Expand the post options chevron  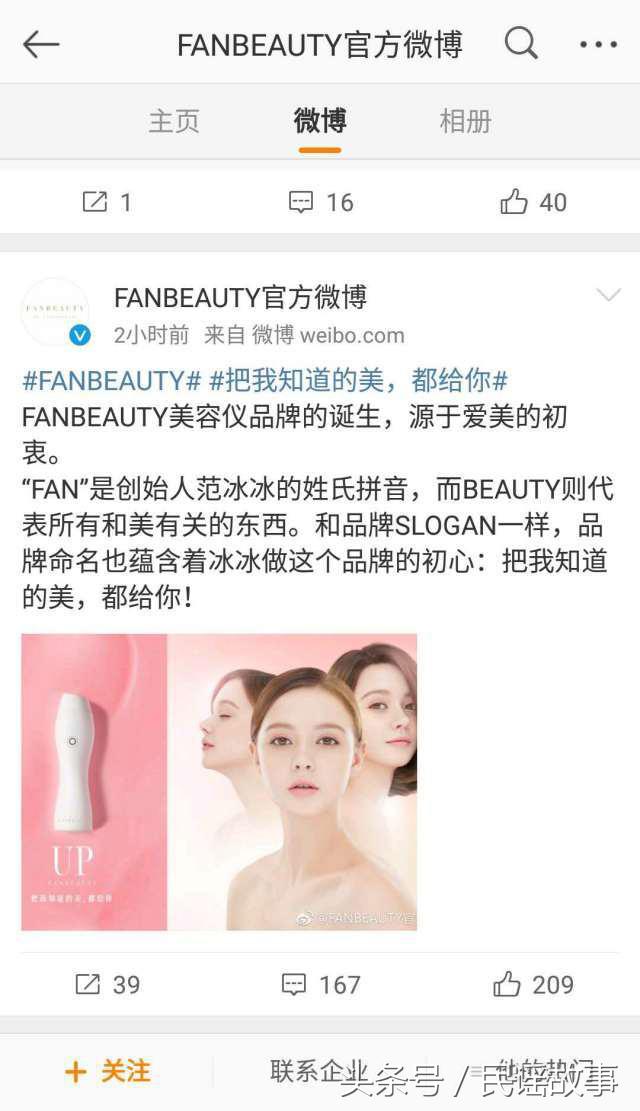tap(608, 295)
